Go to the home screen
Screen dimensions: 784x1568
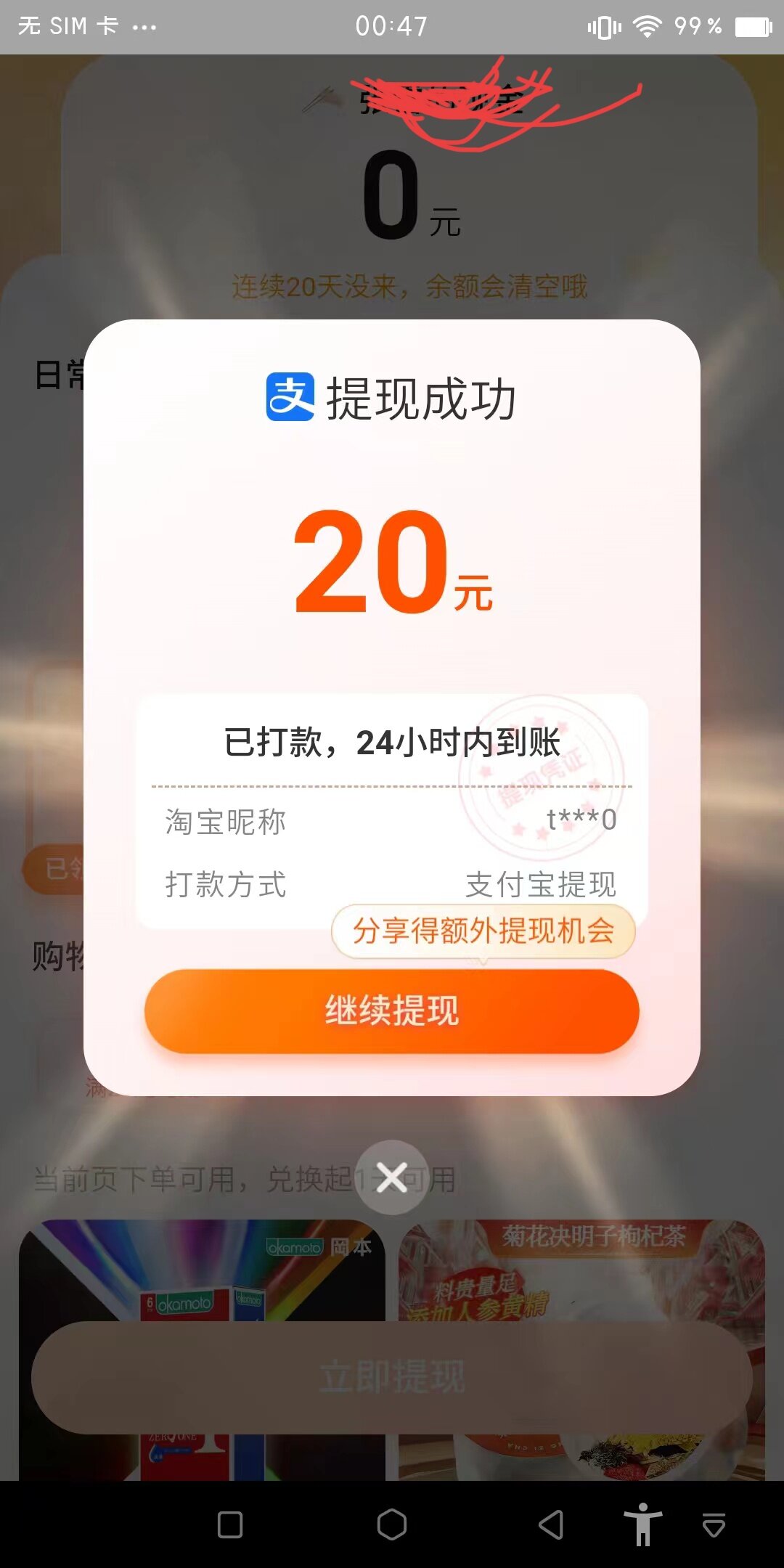(392, 1524)
